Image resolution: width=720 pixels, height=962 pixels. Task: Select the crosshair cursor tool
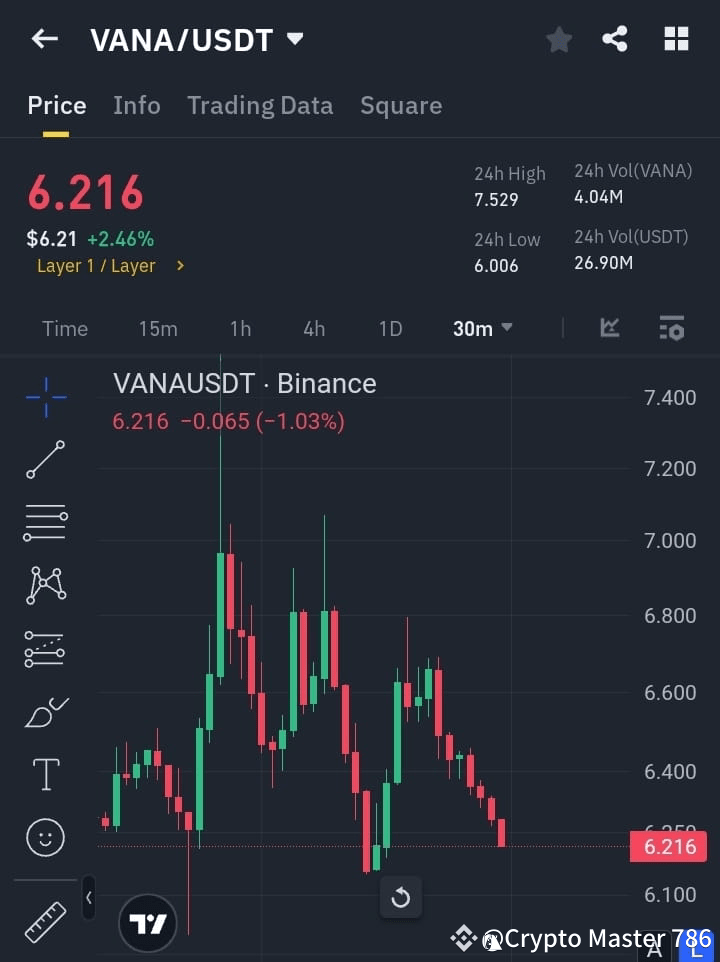pos(45,398)
